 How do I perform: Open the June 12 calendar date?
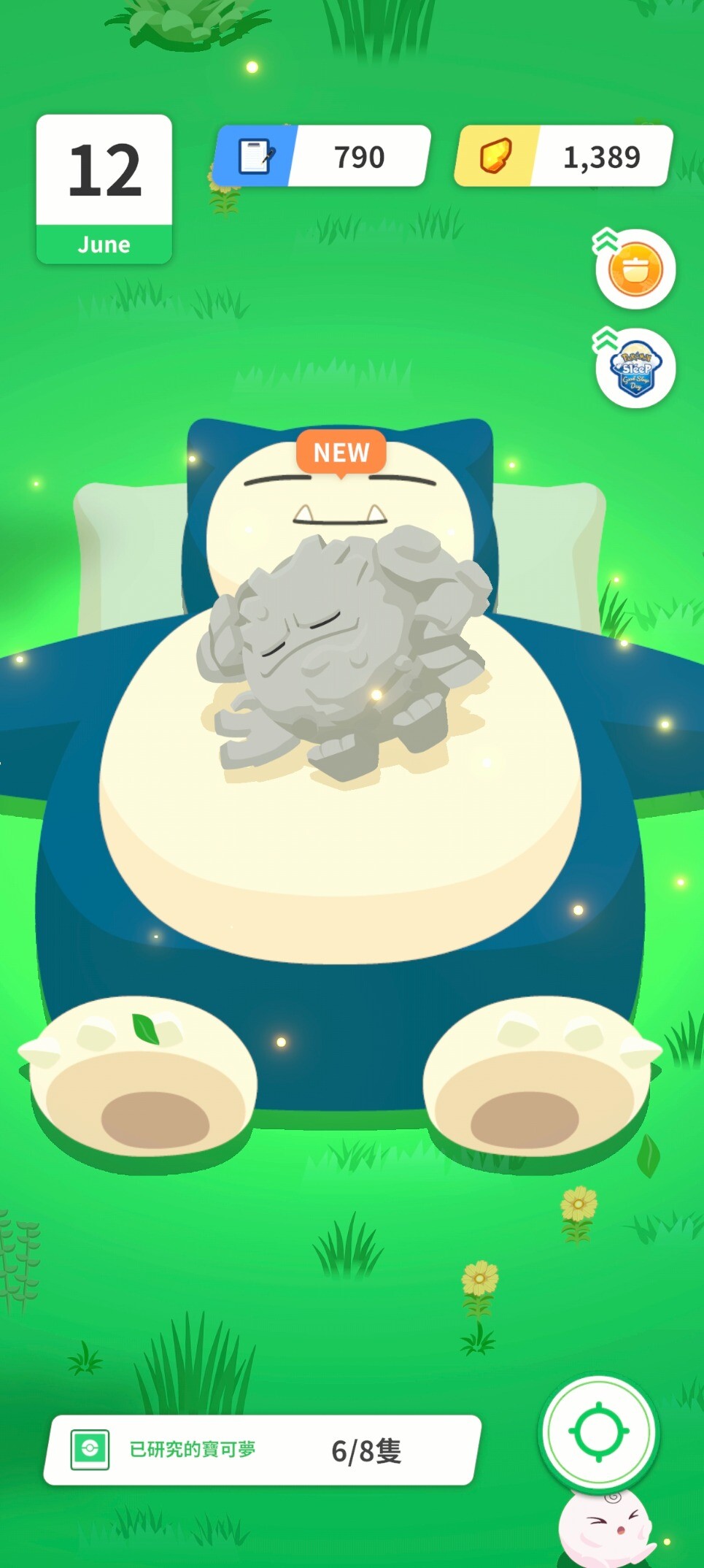[104, 189]
